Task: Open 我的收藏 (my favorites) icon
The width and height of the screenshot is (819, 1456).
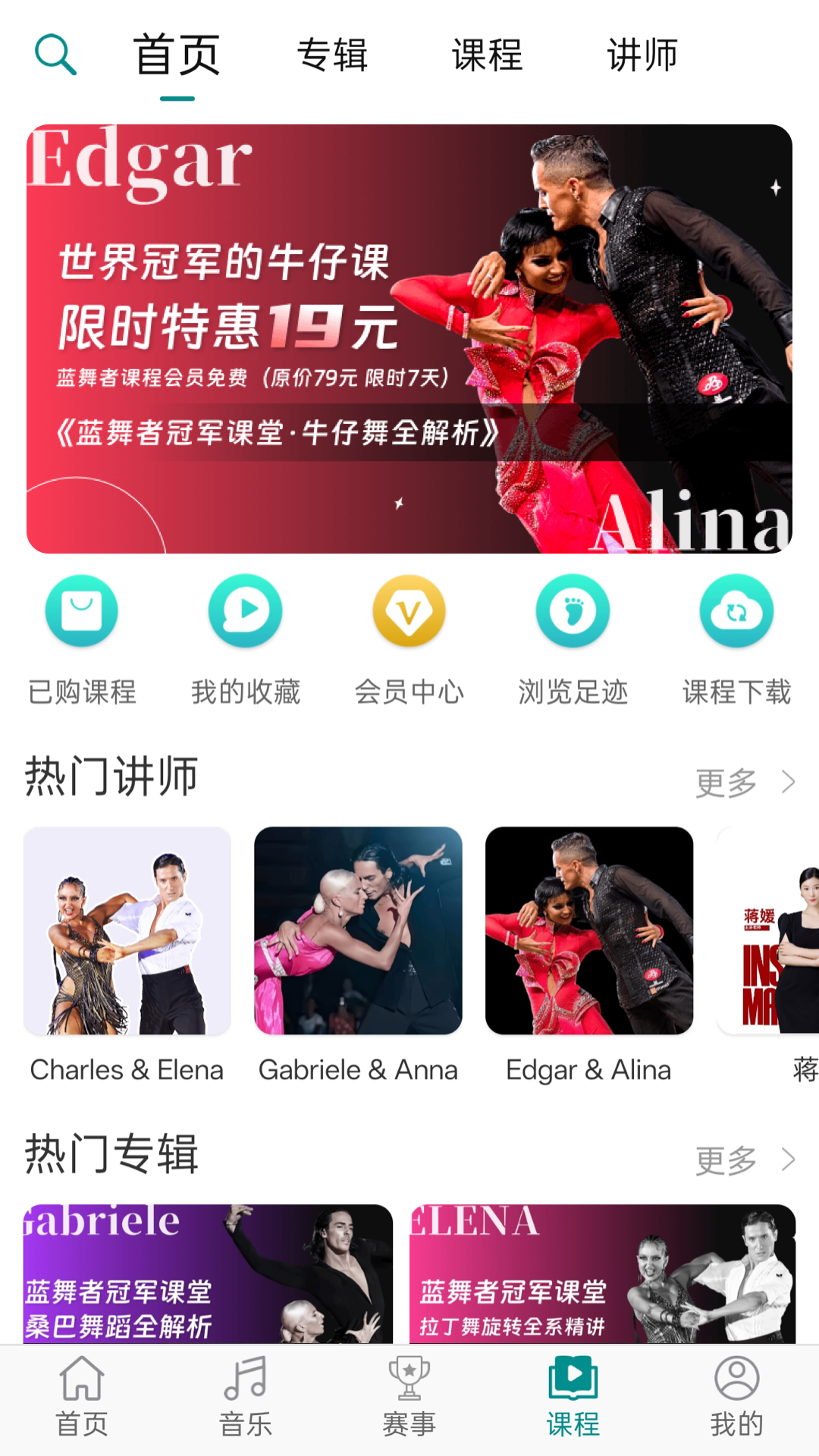Action: click(x=245, y=611)
